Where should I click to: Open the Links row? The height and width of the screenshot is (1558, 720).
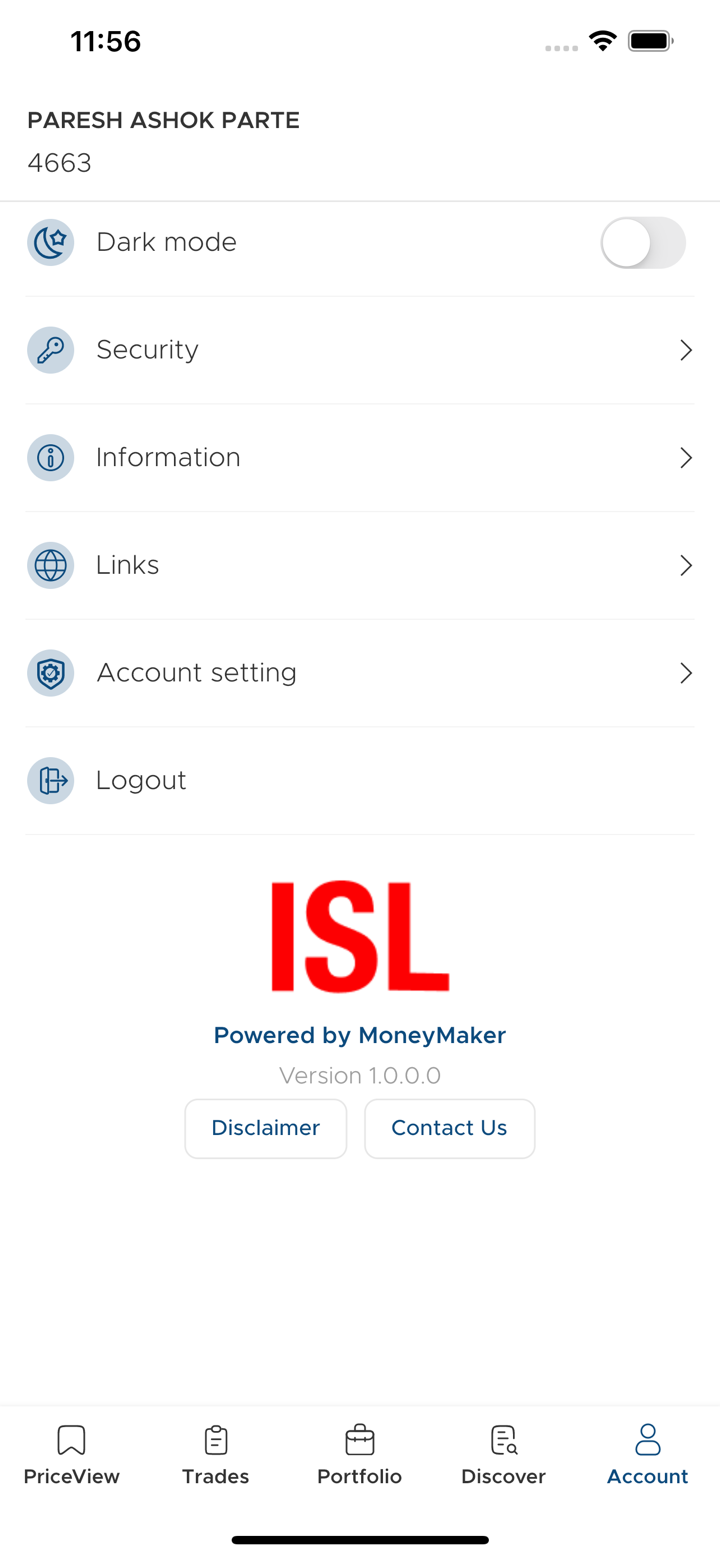pyautogui.click(x=360, y=566)
